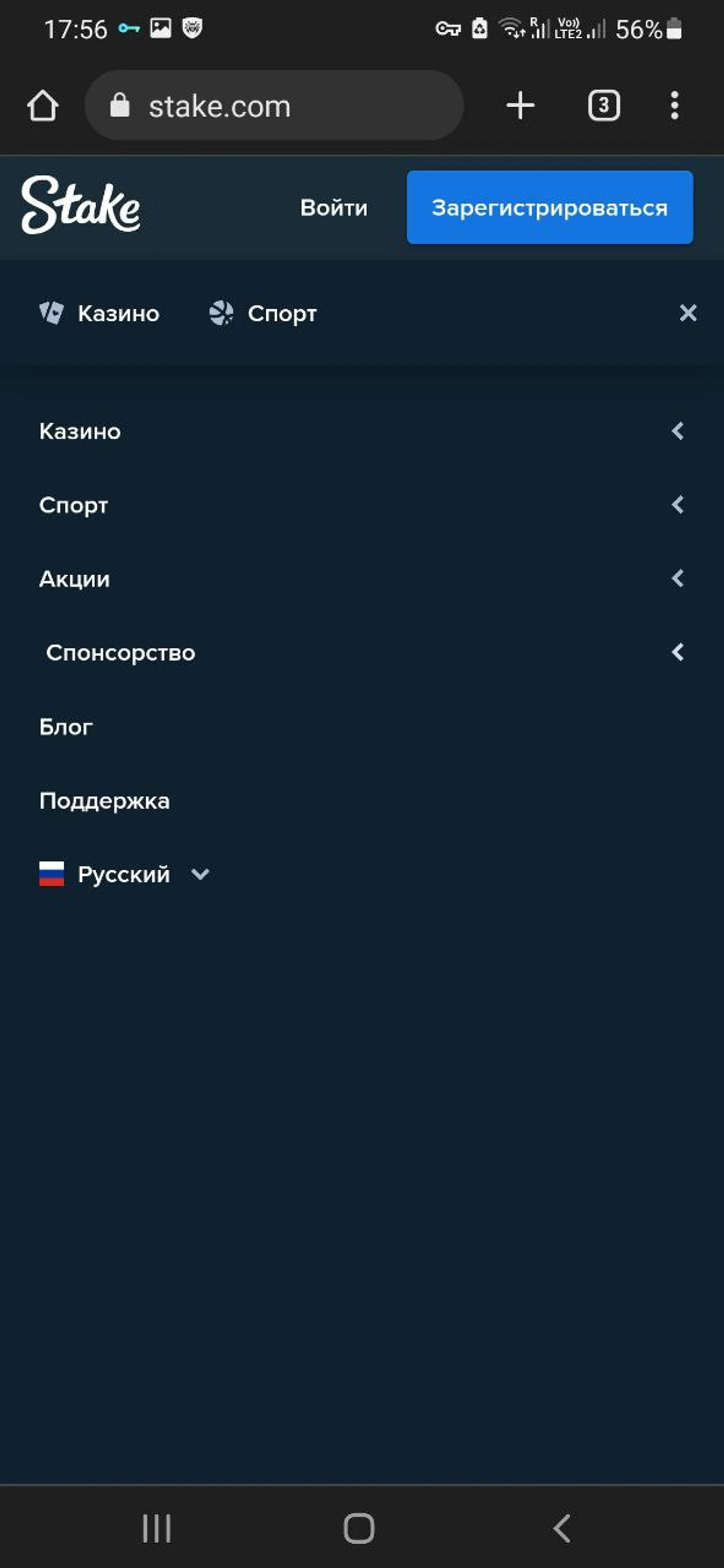
Task: Tap the Войти login button
Action: [334, 208]
